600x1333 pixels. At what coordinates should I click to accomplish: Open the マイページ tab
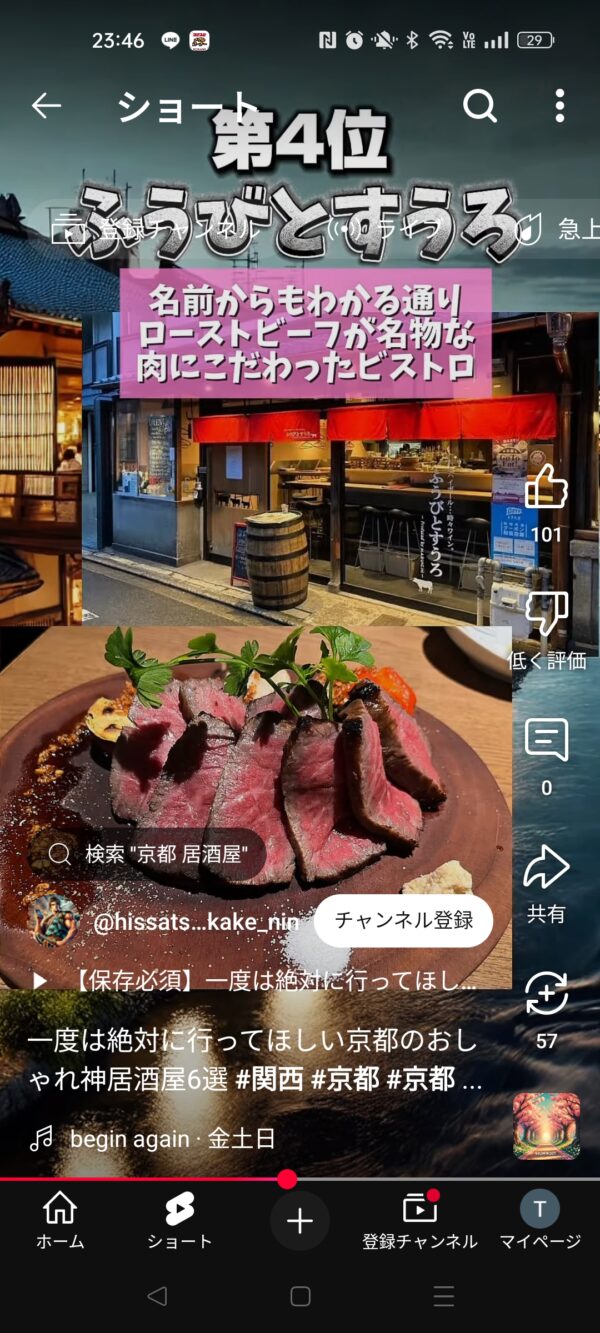click(540, 1220)
